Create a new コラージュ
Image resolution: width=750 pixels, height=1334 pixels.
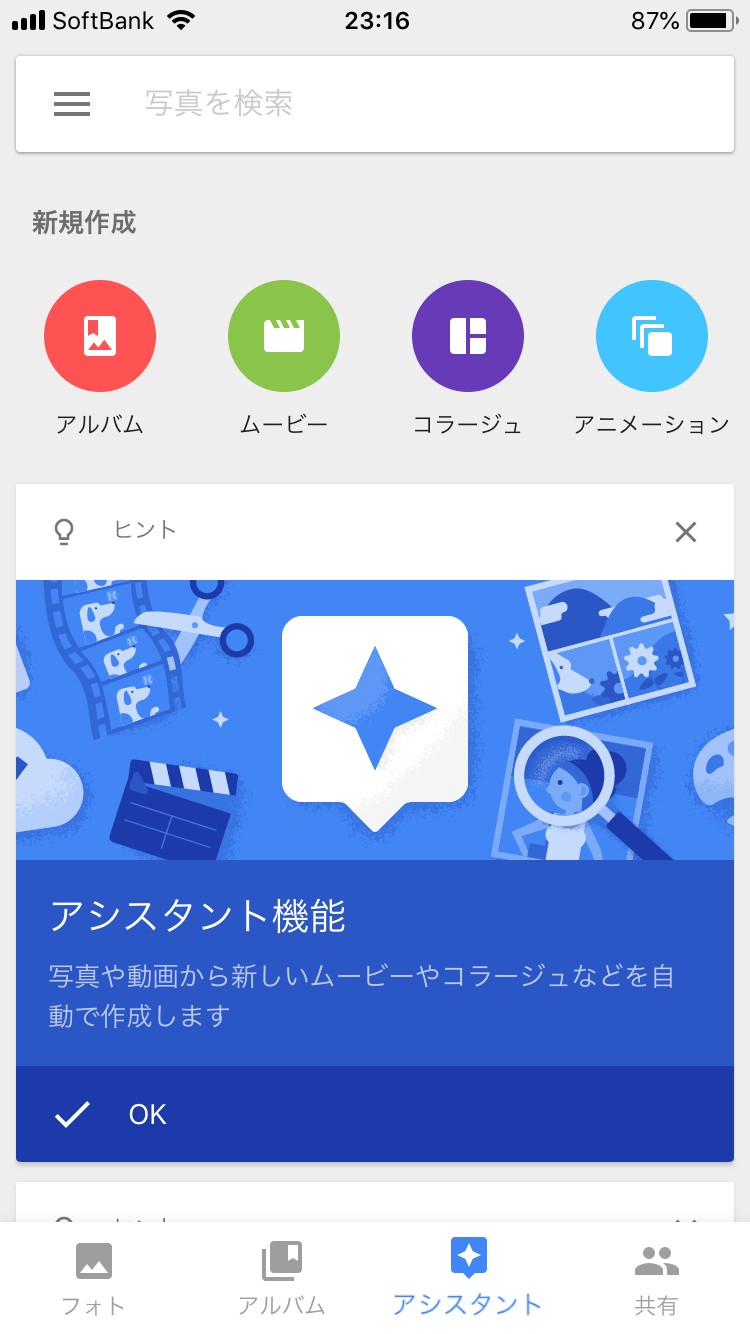coord(468,336)
